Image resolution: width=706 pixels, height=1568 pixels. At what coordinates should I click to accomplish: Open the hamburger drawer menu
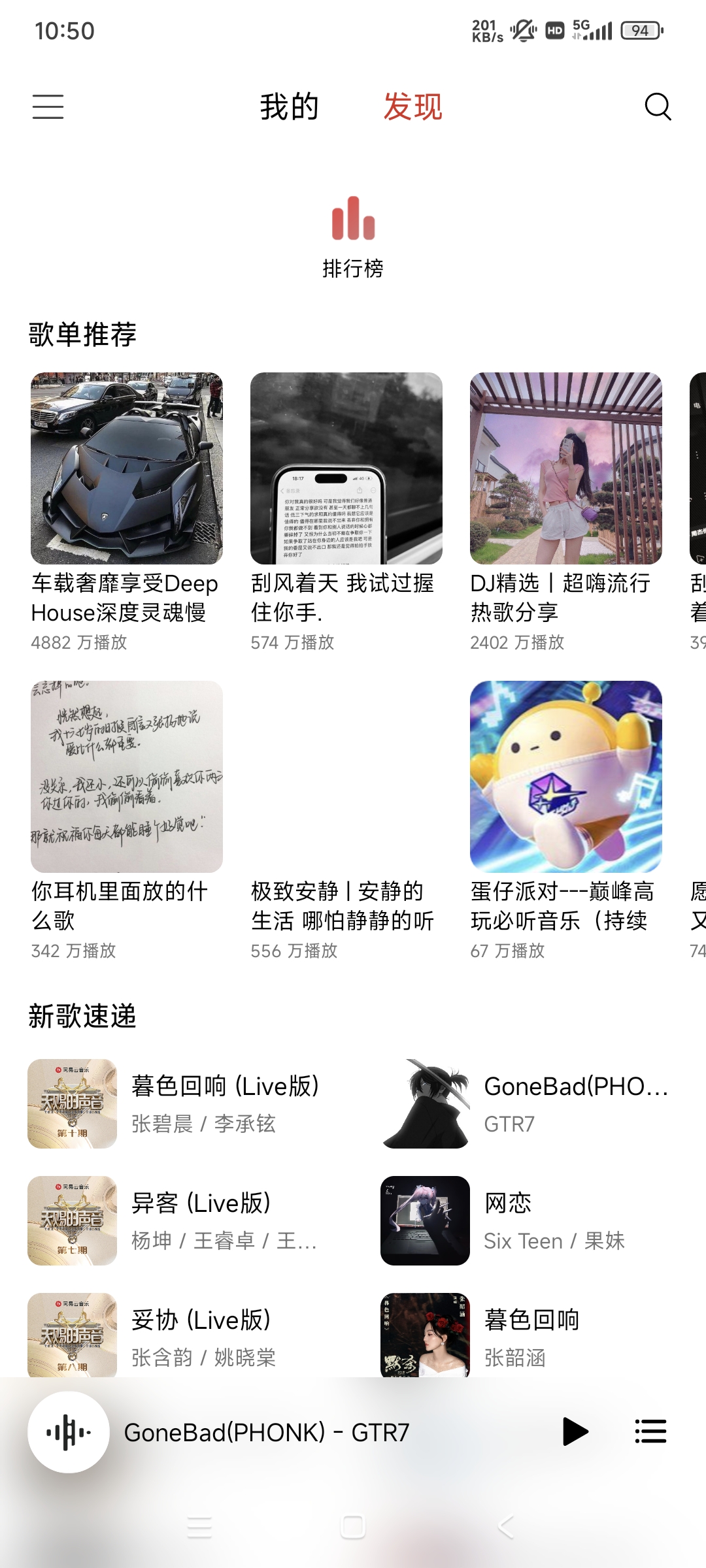[x=48, y=106]
